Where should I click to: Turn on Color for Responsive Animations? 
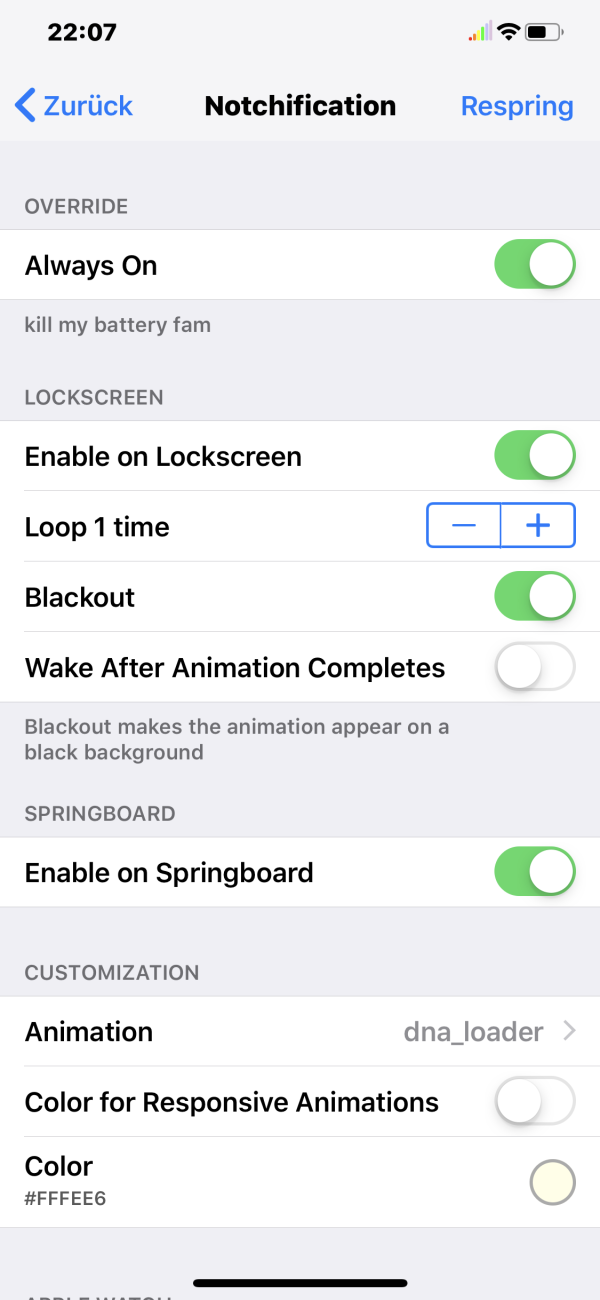[535, 1102]
